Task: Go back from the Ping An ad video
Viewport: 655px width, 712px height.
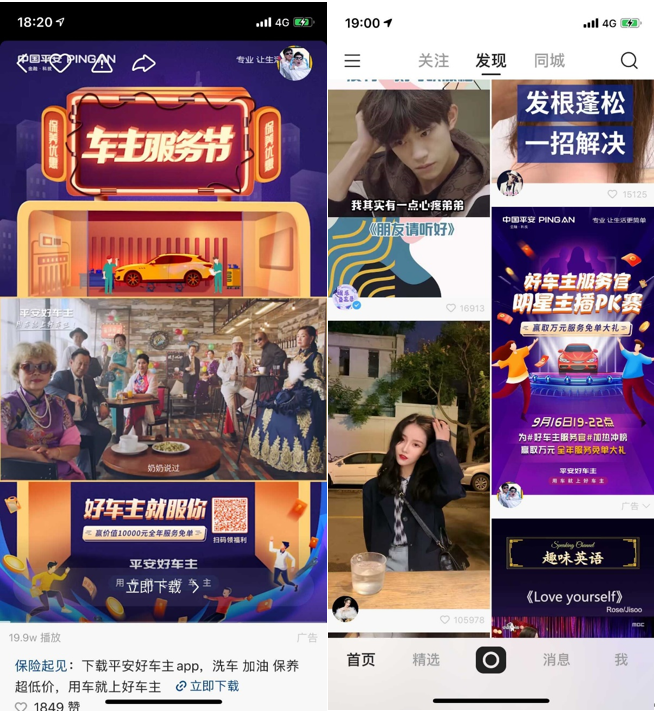Action: click(x=22, y=64)
